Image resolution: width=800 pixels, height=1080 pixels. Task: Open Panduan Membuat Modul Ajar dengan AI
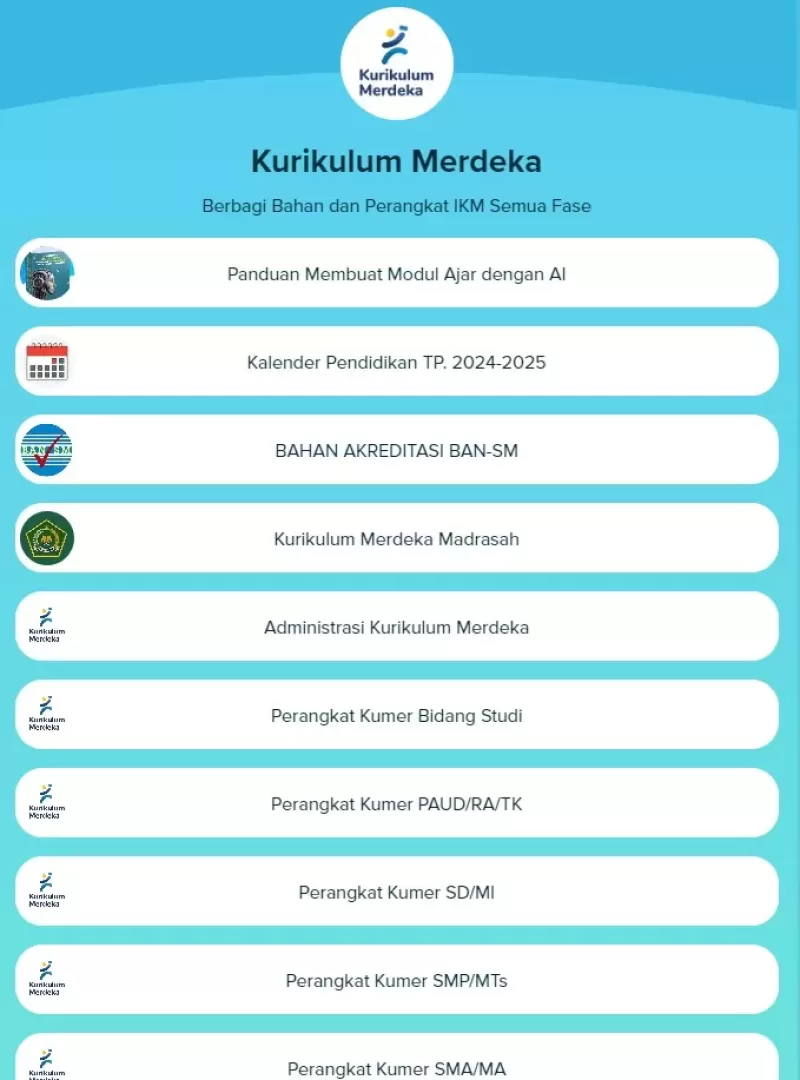(x=397, y=273)
